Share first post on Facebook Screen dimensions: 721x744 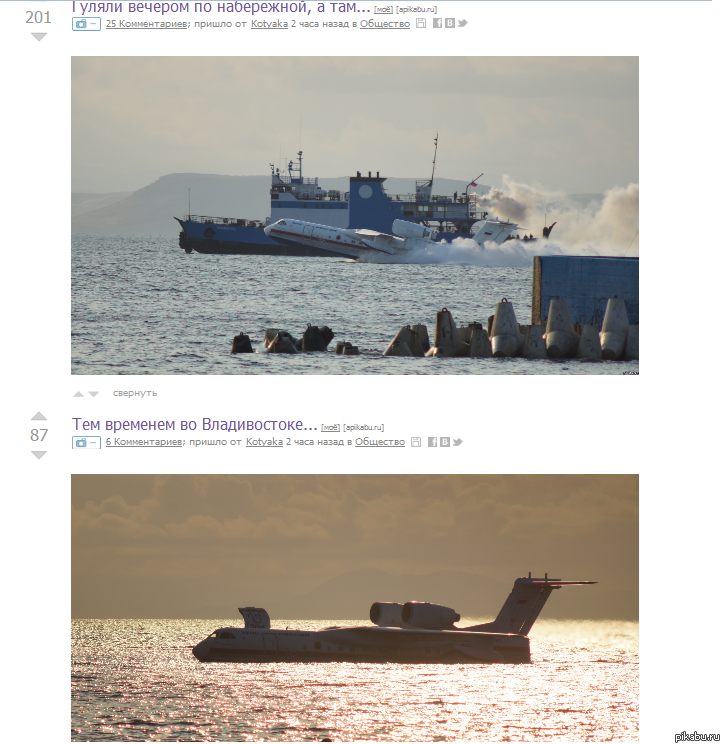(438, 23)
